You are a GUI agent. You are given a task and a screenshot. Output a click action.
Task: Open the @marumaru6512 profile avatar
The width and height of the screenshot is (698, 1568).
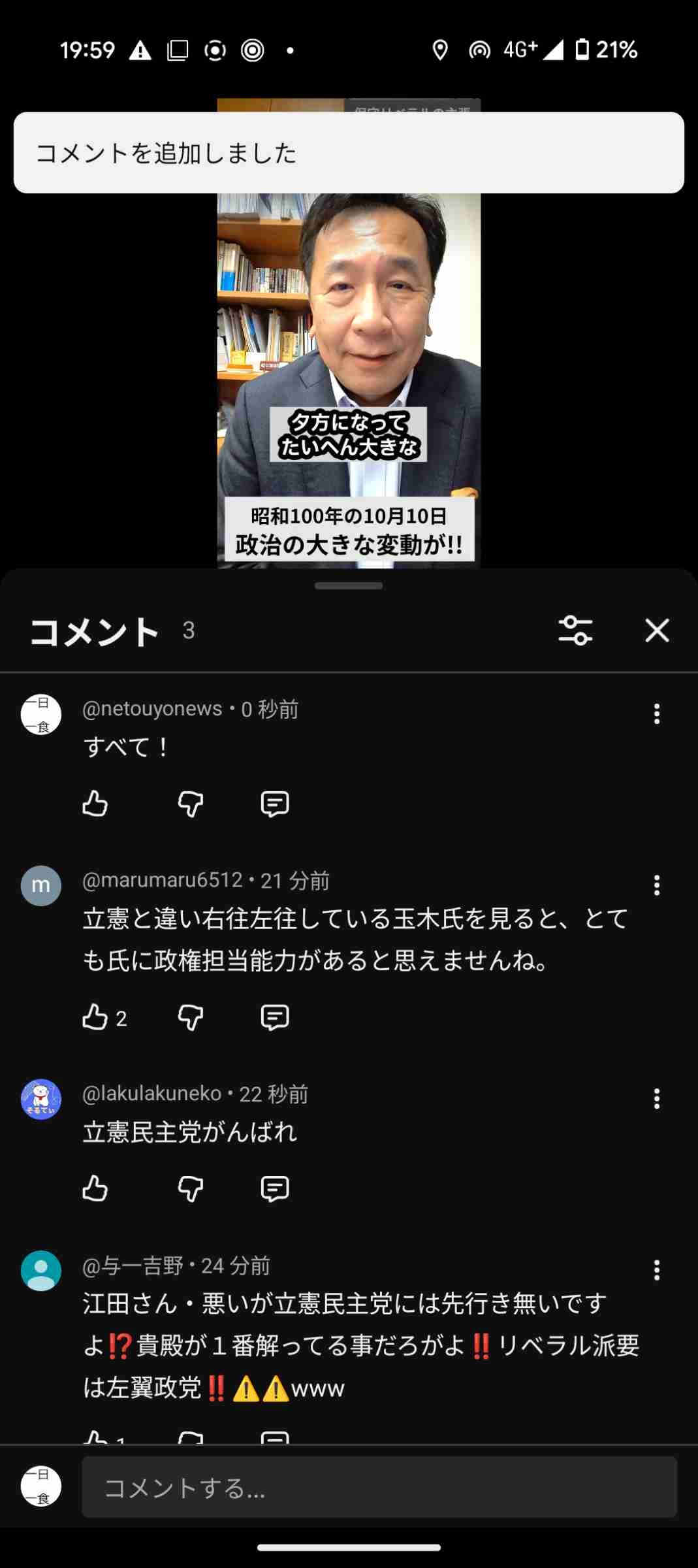click(x=41, y=885)
